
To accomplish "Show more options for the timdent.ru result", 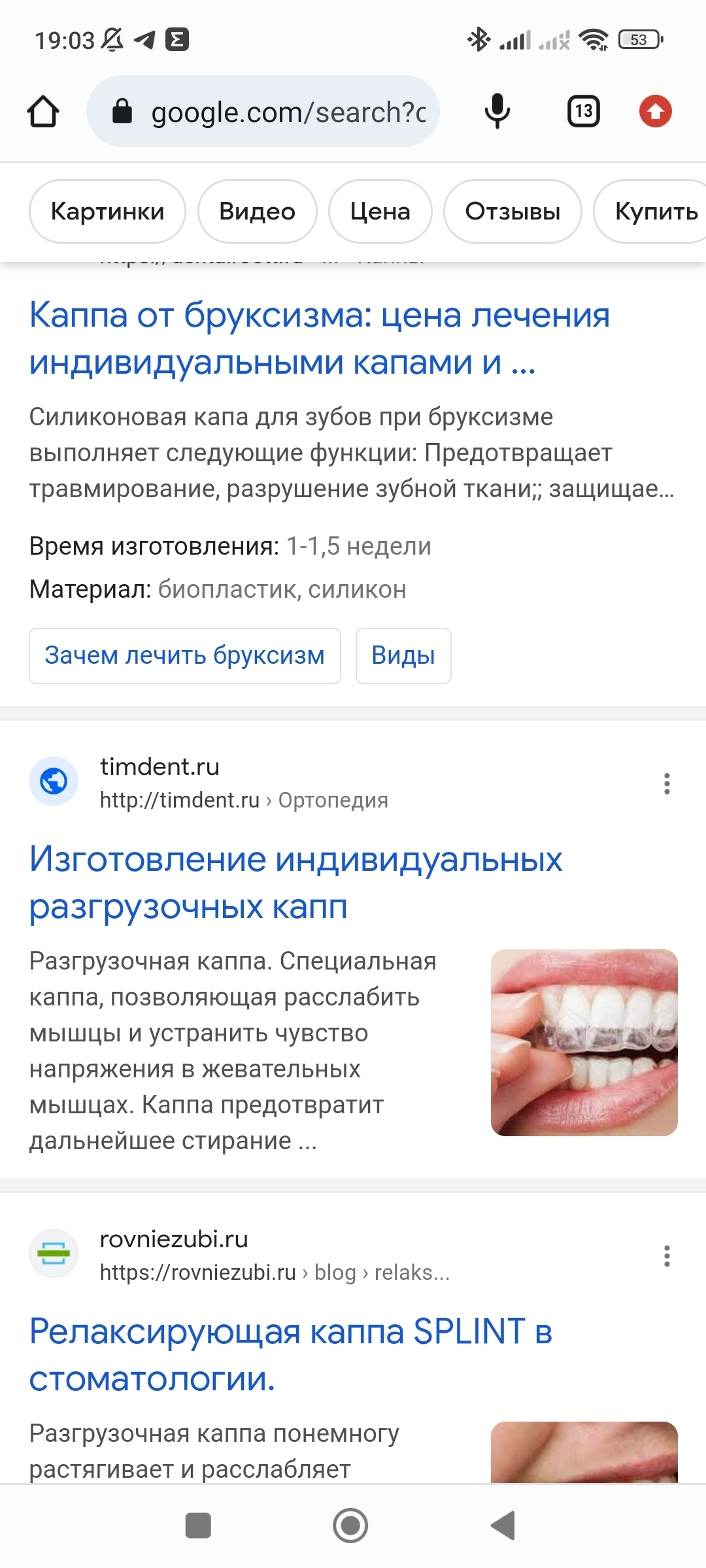I will pos(667,783).
